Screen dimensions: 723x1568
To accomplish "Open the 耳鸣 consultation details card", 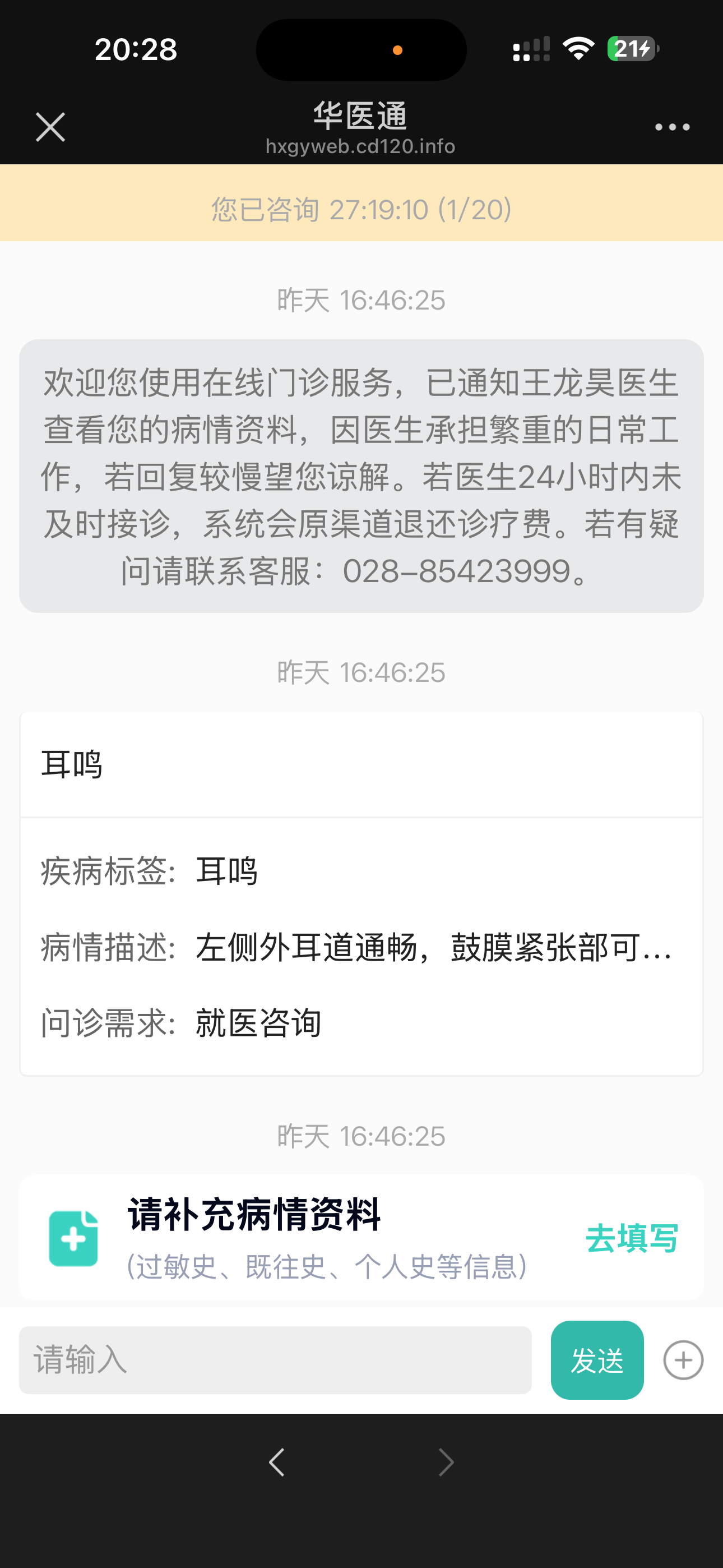I will pos(361,893).
